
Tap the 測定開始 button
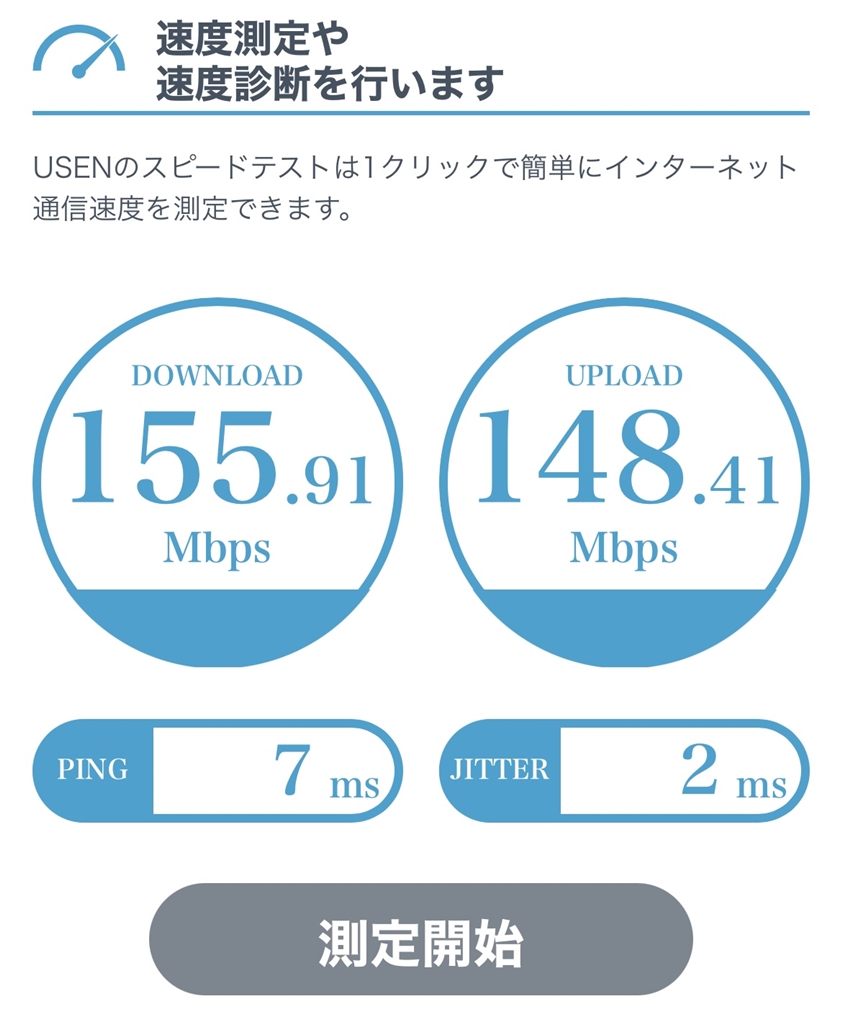pos(420,939)
